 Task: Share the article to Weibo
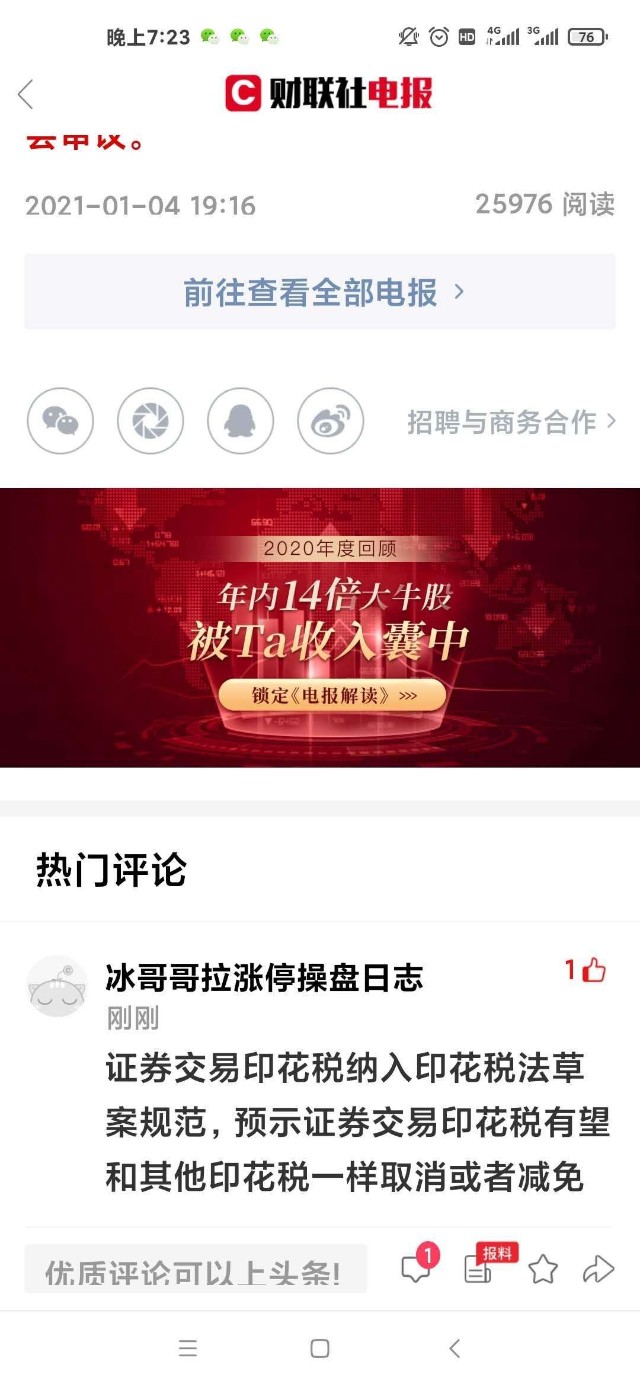[x=330, y=421]
